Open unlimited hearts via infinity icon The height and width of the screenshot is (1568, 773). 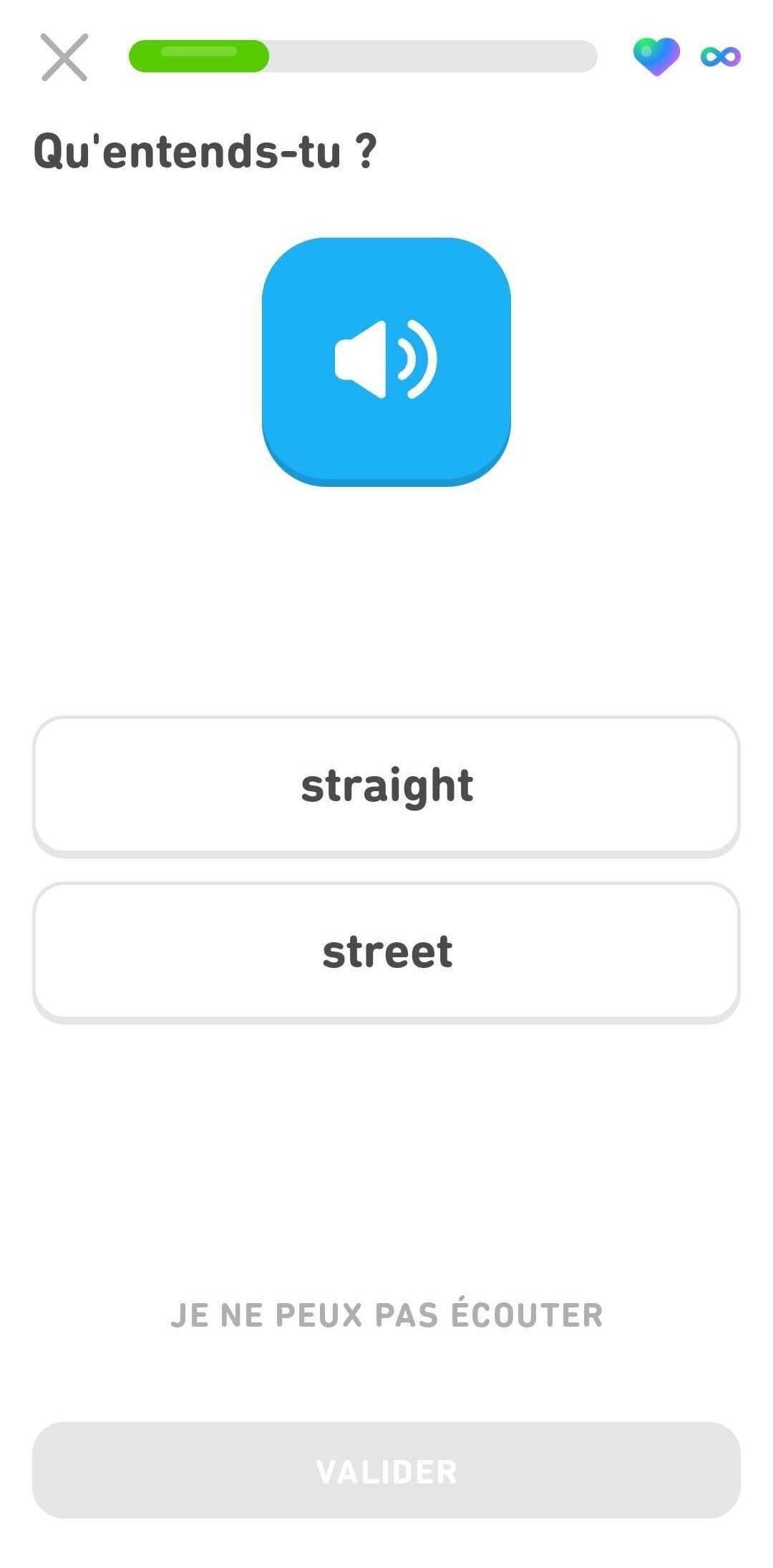point(721,57)
